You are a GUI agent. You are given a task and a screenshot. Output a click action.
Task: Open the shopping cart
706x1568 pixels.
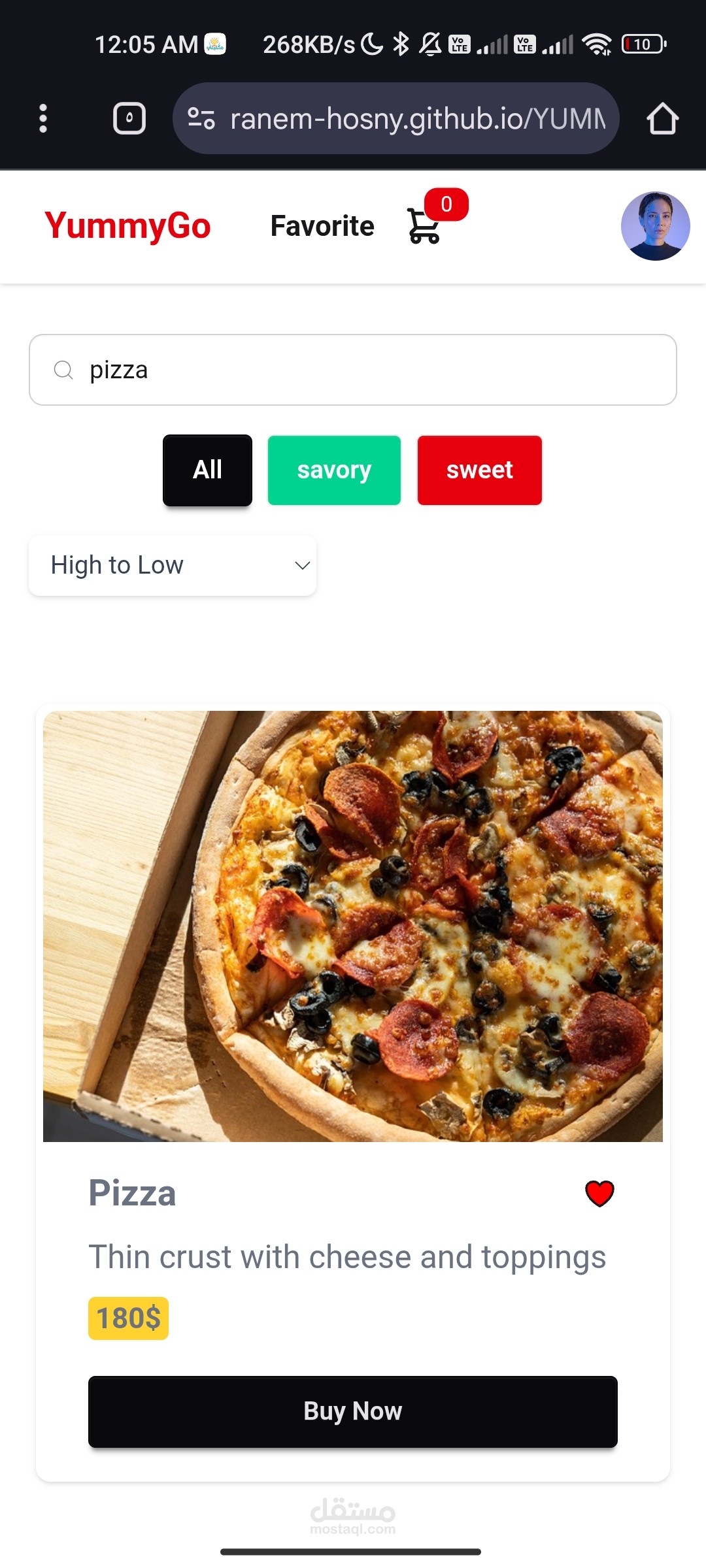pyautogui.click(x=425, y=225)
